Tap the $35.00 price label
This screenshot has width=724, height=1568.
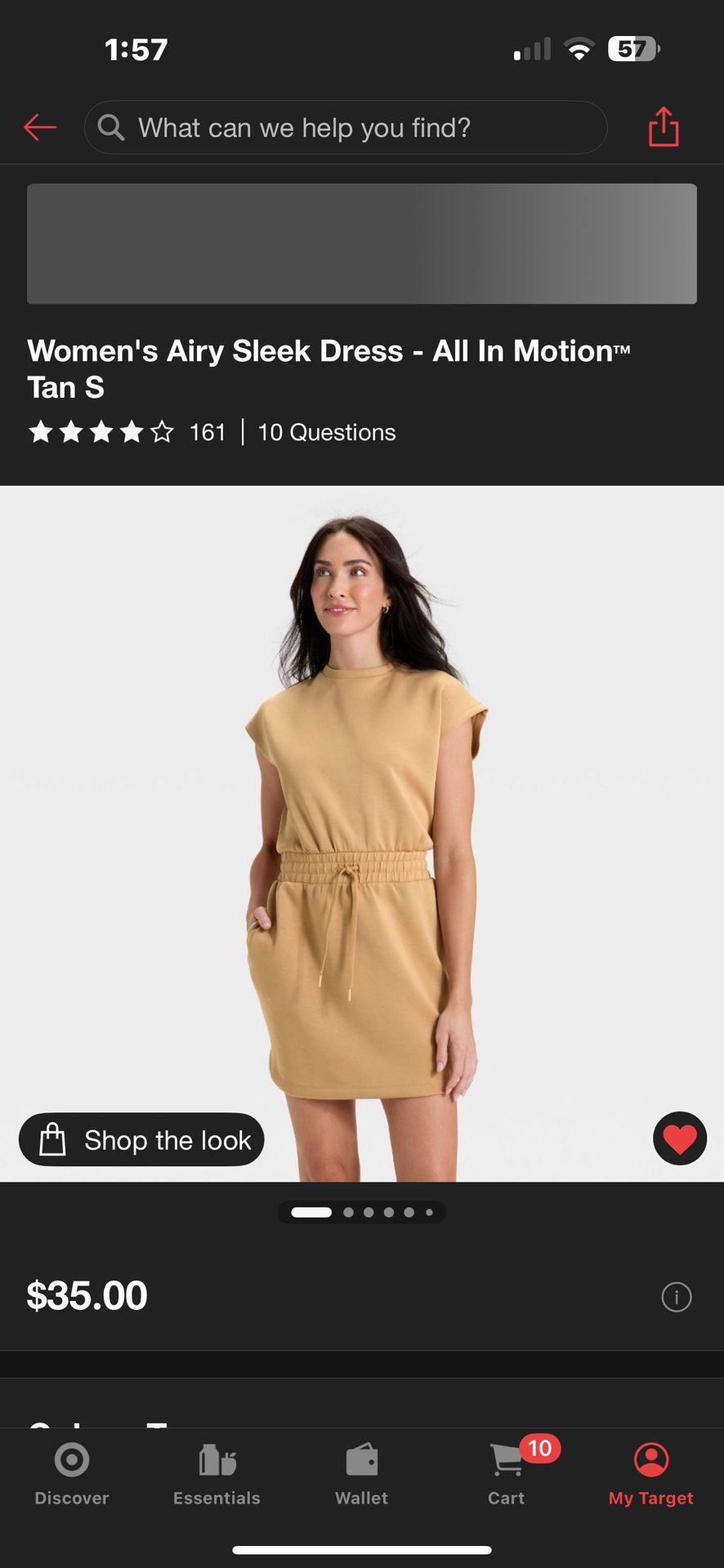[x=87, y=1295]
